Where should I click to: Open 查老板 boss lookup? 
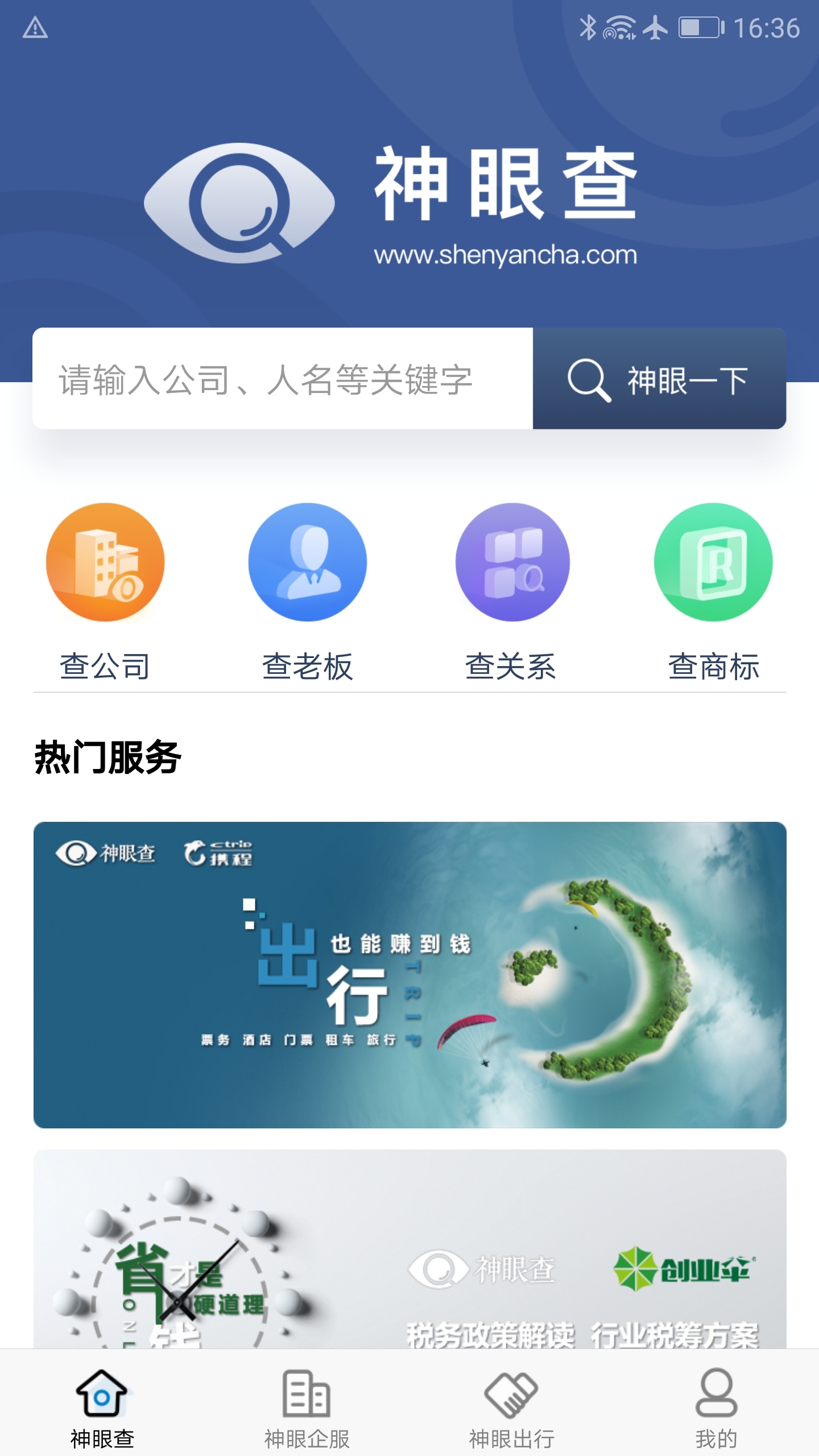click(x=308, y=591)
